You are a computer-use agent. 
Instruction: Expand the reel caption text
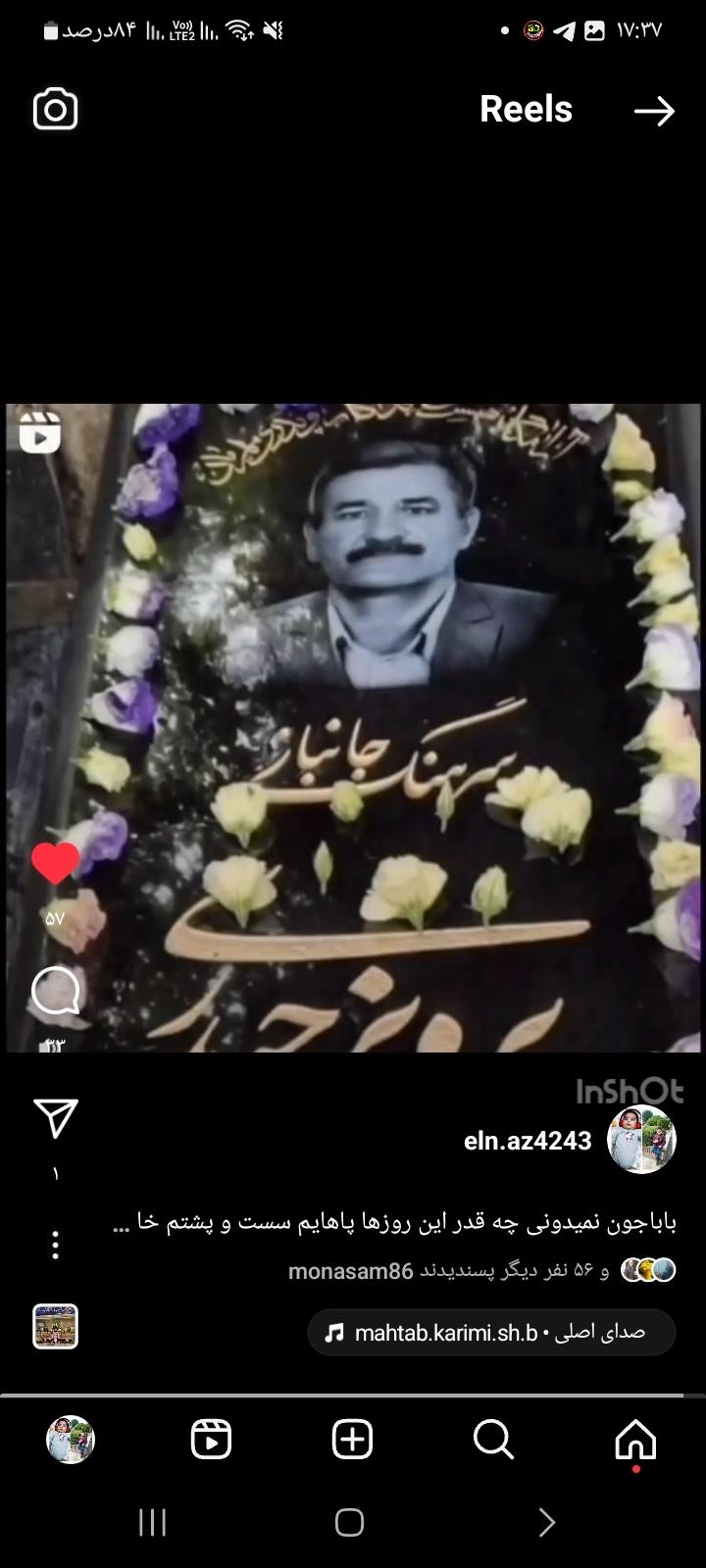tap(394, 1223)
